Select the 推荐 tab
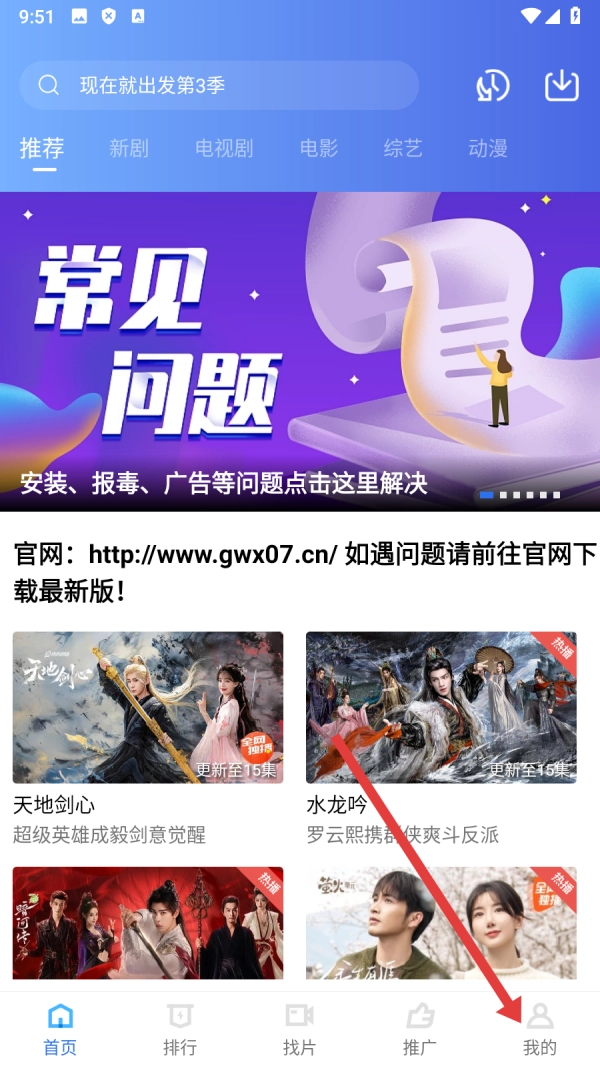The height and width of the screenshot is (1066, 600). click(42, 149)
